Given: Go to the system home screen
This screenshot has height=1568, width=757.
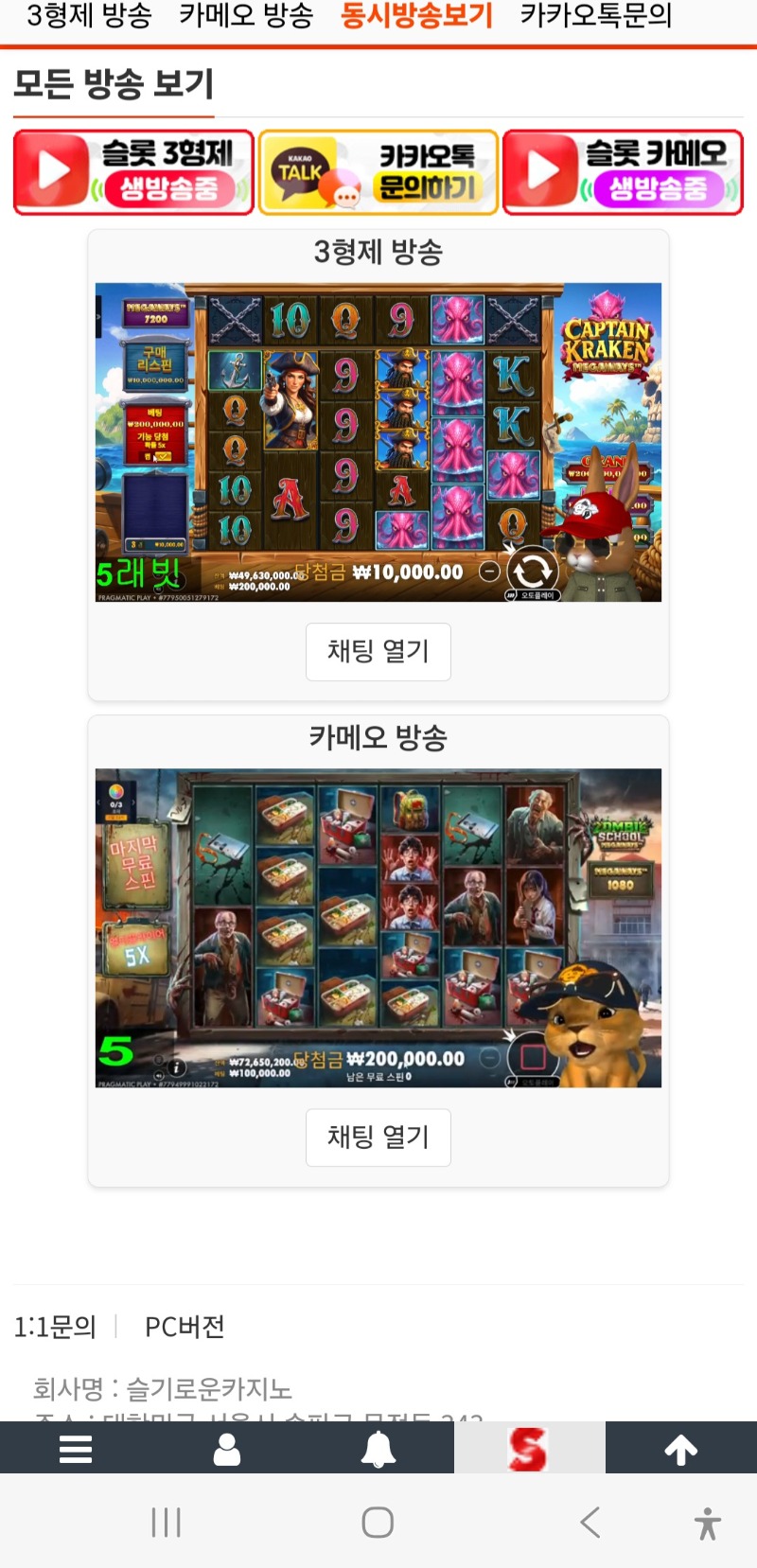Looking at the screenshot, I should click(x=378, y=1523).
